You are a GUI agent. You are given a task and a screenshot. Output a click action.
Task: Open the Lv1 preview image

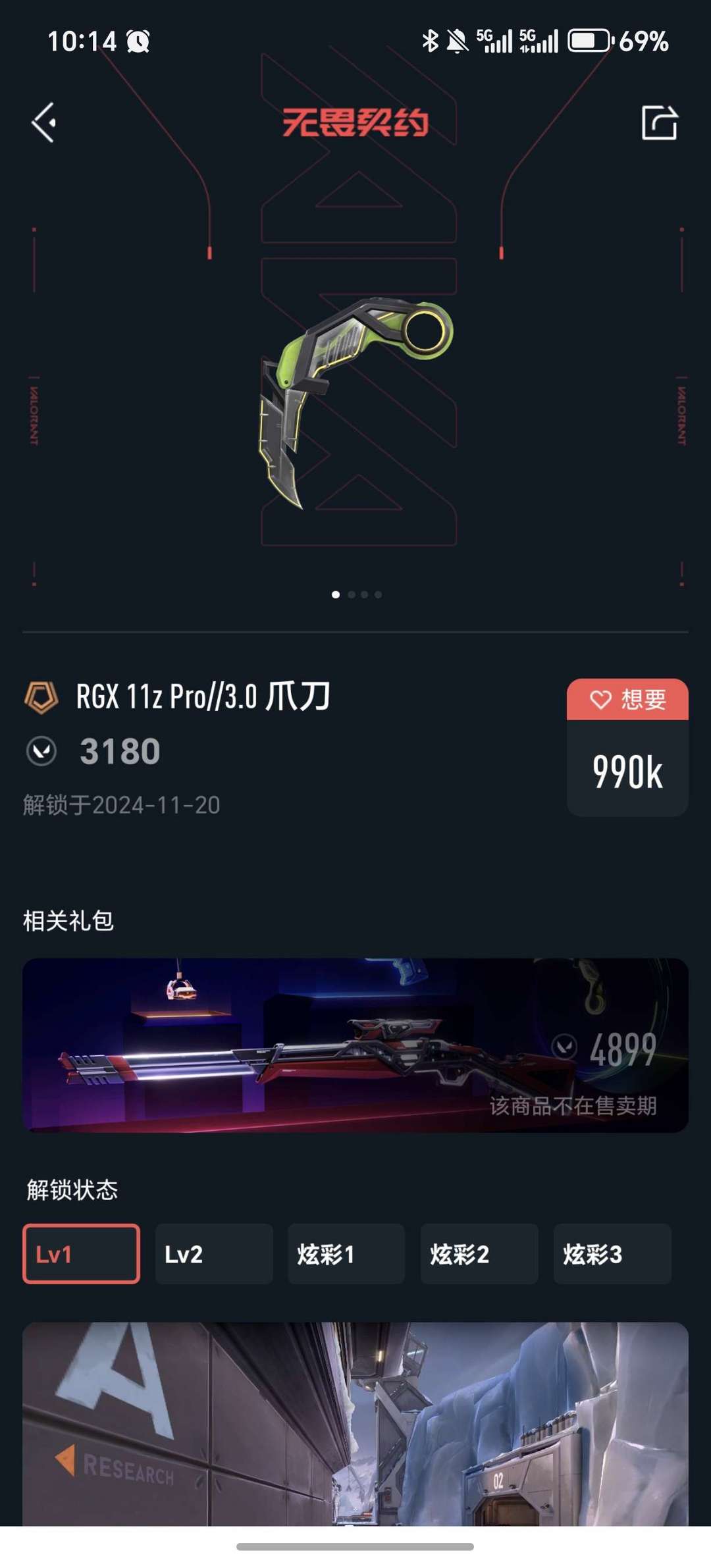pyautogui.click(x=355, y=1423)
